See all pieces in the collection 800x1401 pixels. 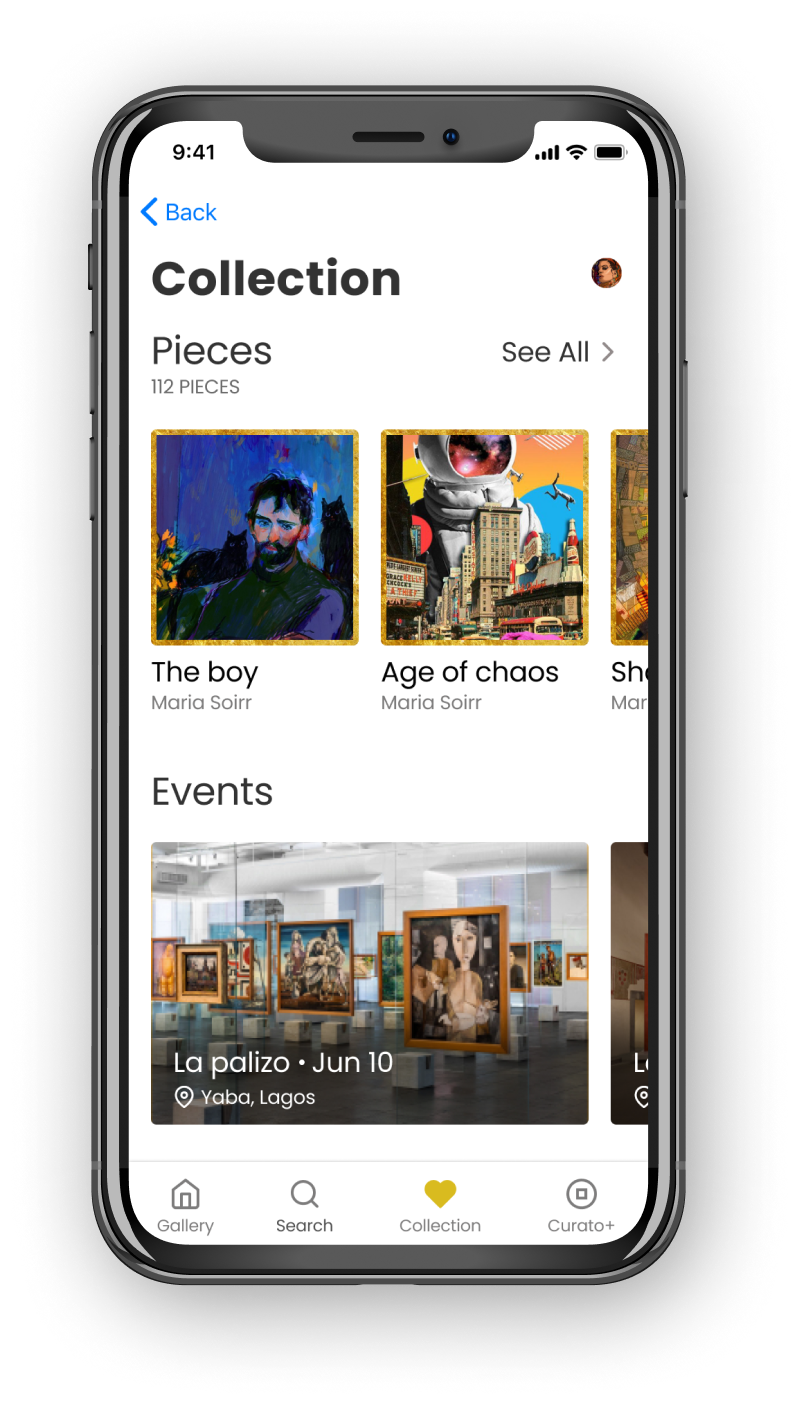point(558,352)
